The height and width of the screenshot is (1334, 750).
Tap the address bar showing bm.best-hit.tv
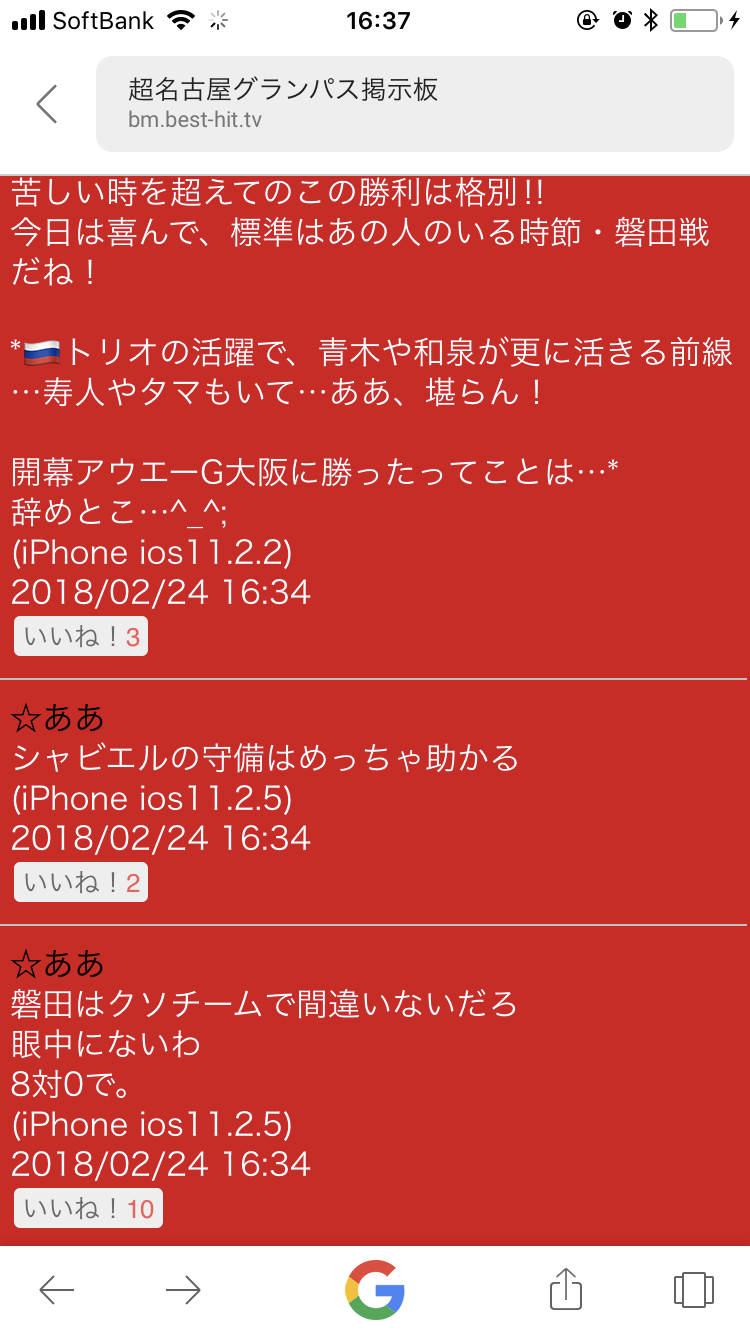click(415, 104)
